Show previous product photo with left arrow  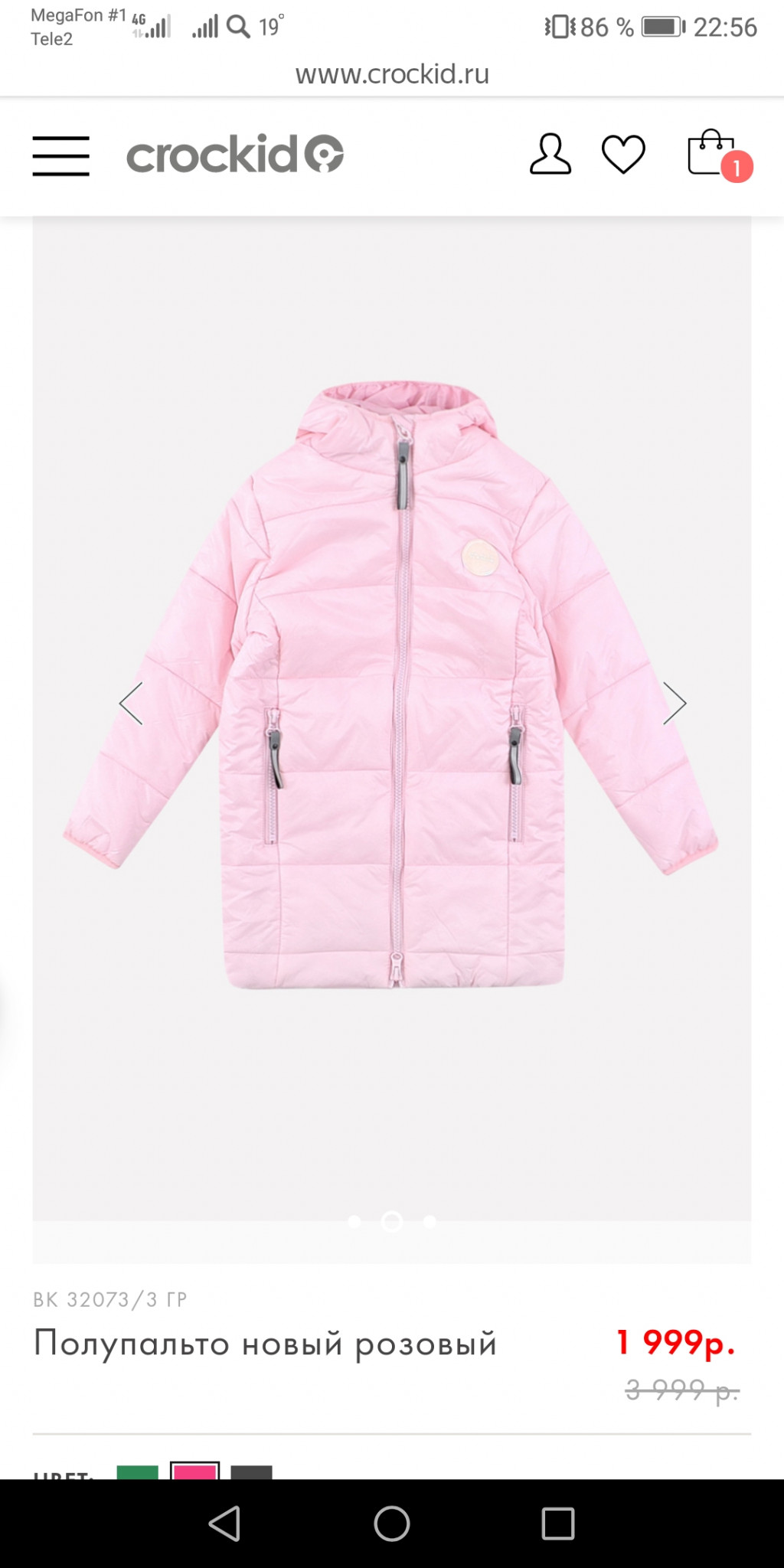click(131, 703)
